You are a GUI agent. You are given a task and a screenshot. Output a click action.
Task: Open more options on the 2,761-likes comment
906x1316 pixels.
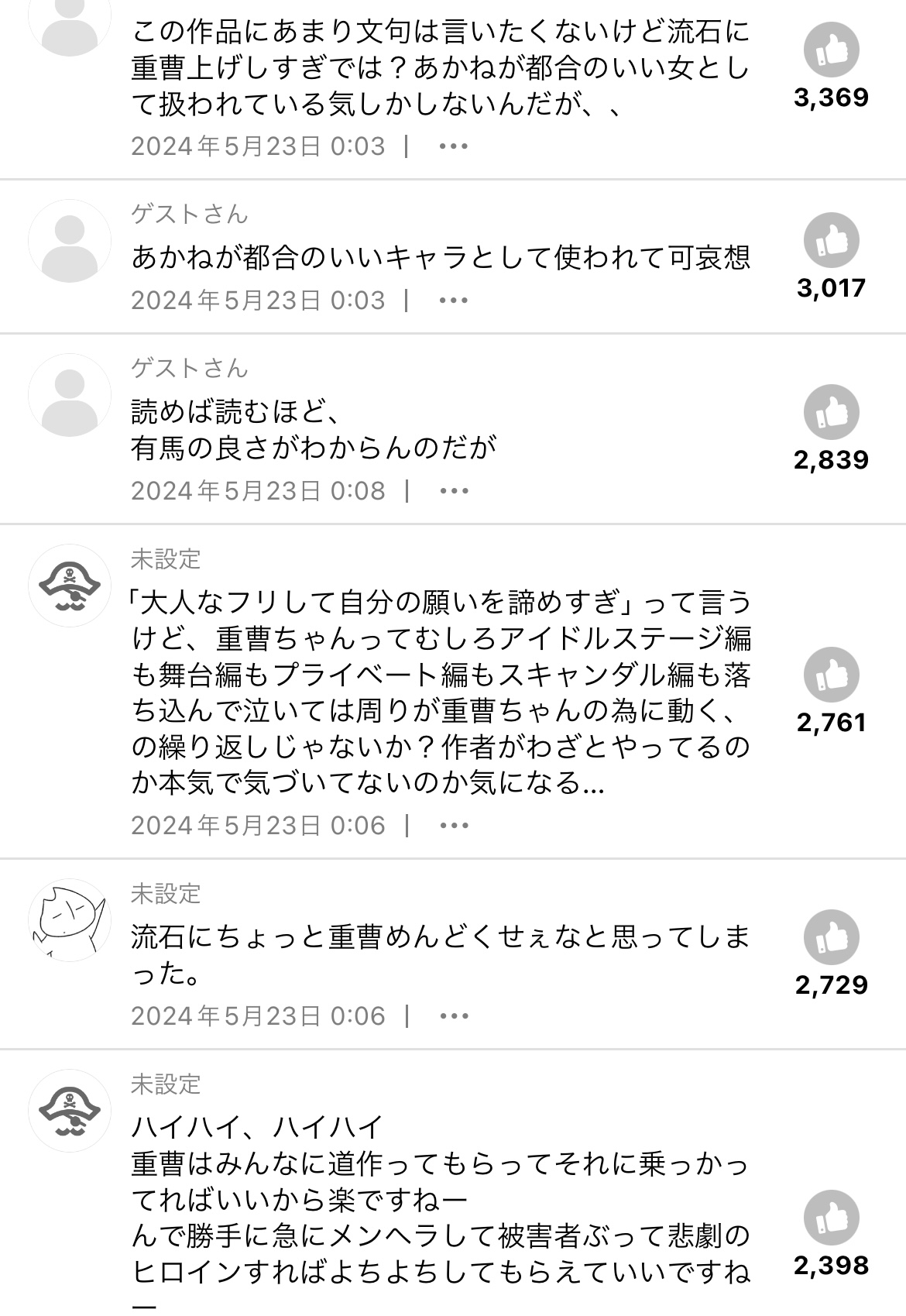click(x=454, y=826)
